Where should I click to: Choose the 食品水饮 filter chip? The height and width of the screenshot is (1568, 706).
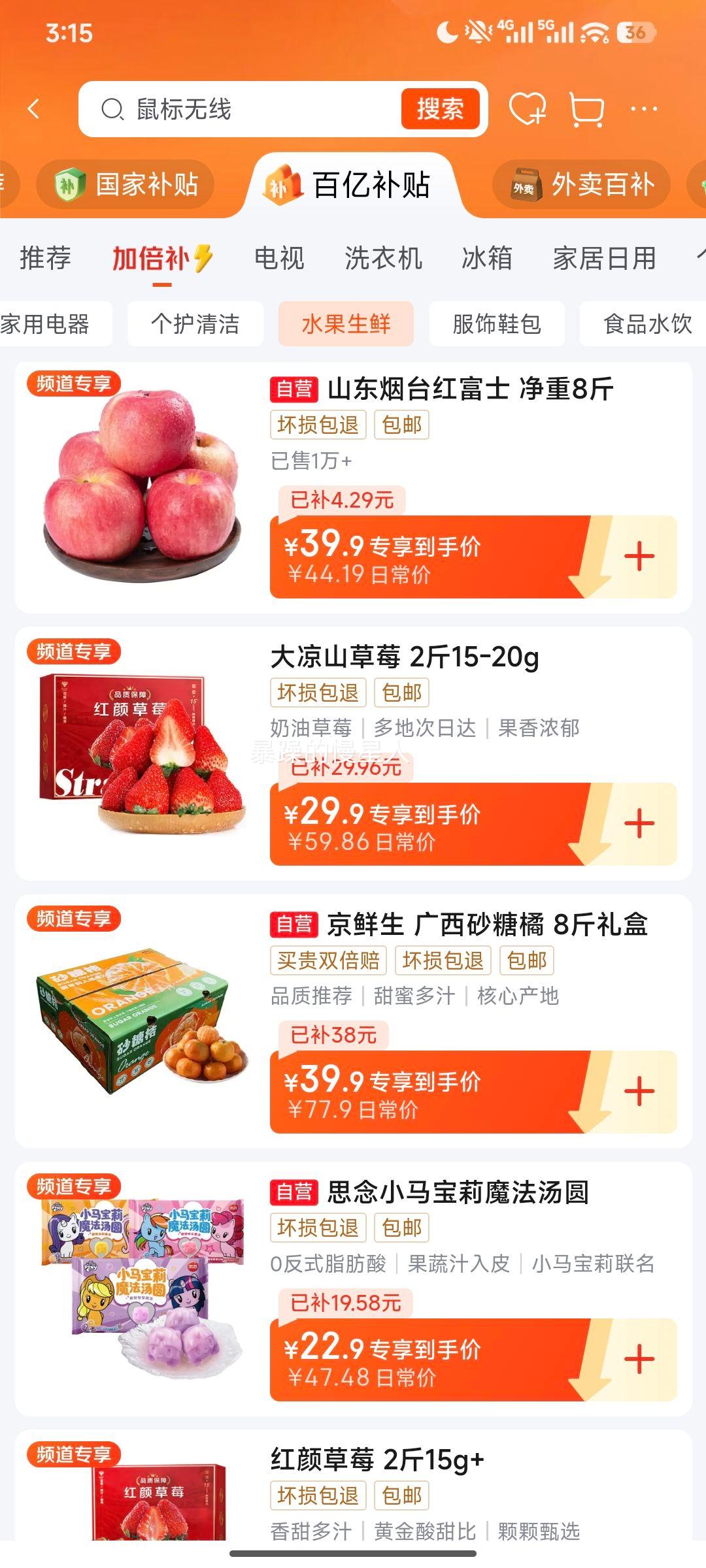pyautogui.click(x=647, y=324)
